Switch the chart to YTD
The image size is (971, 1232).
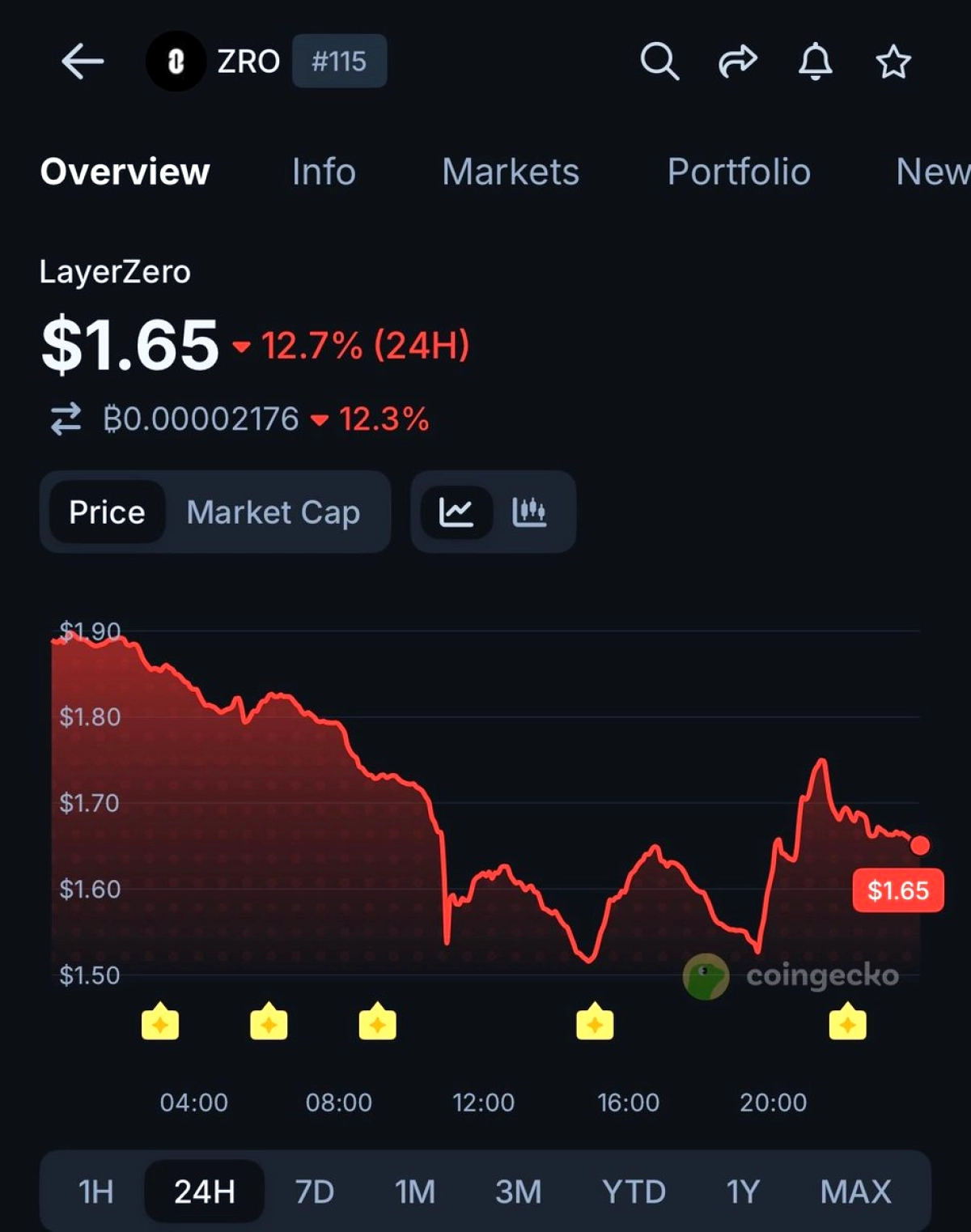[x=634, y=1192]
